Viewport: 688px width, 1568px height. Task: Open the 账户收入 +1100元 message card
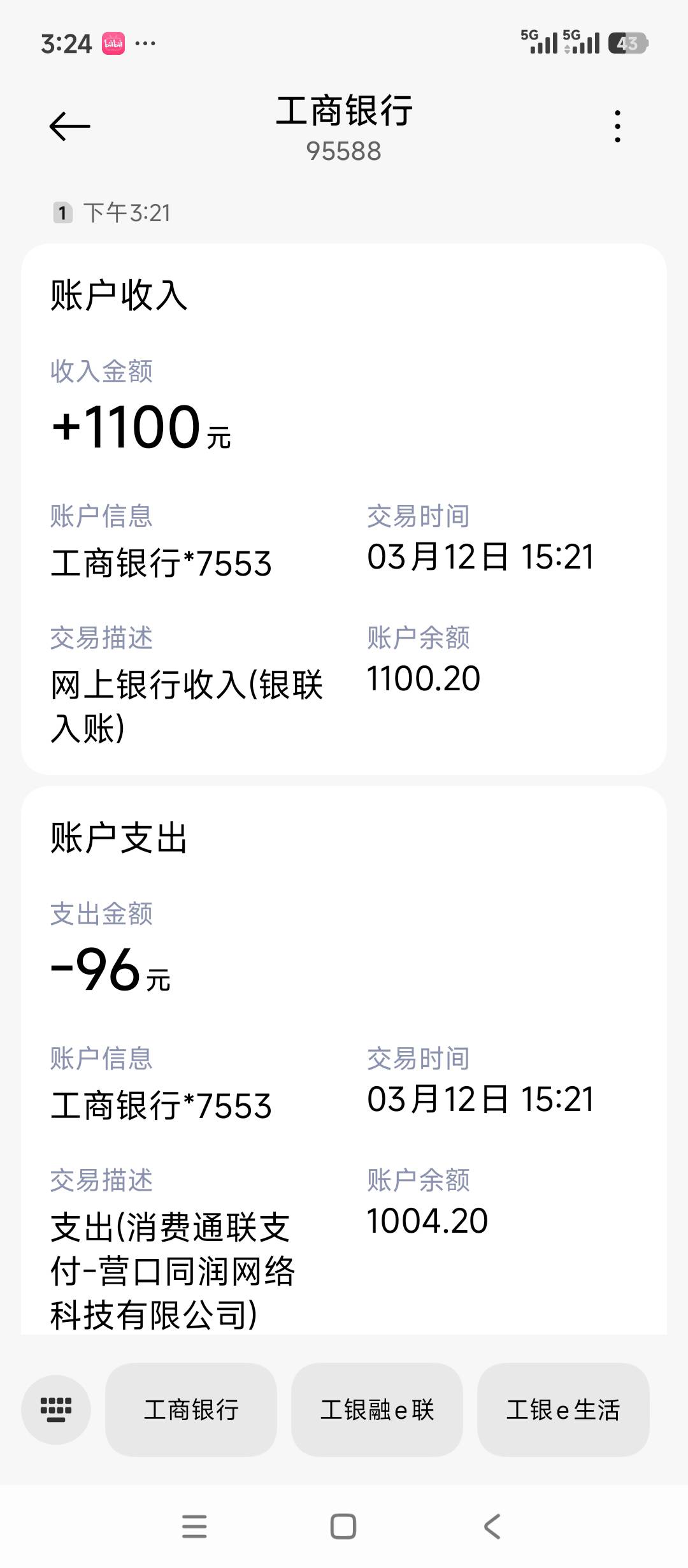tap(344, 509)
